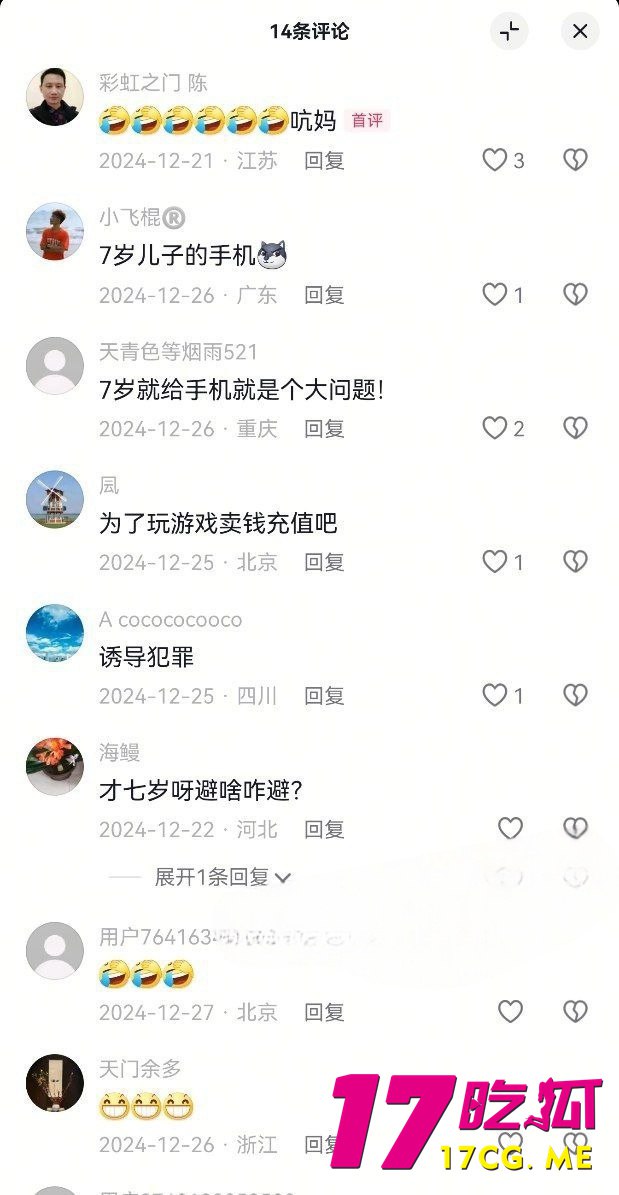Like 海鳗's comment
The width and height of the screenshot is (619, 1195).
(x=510, y=828)
